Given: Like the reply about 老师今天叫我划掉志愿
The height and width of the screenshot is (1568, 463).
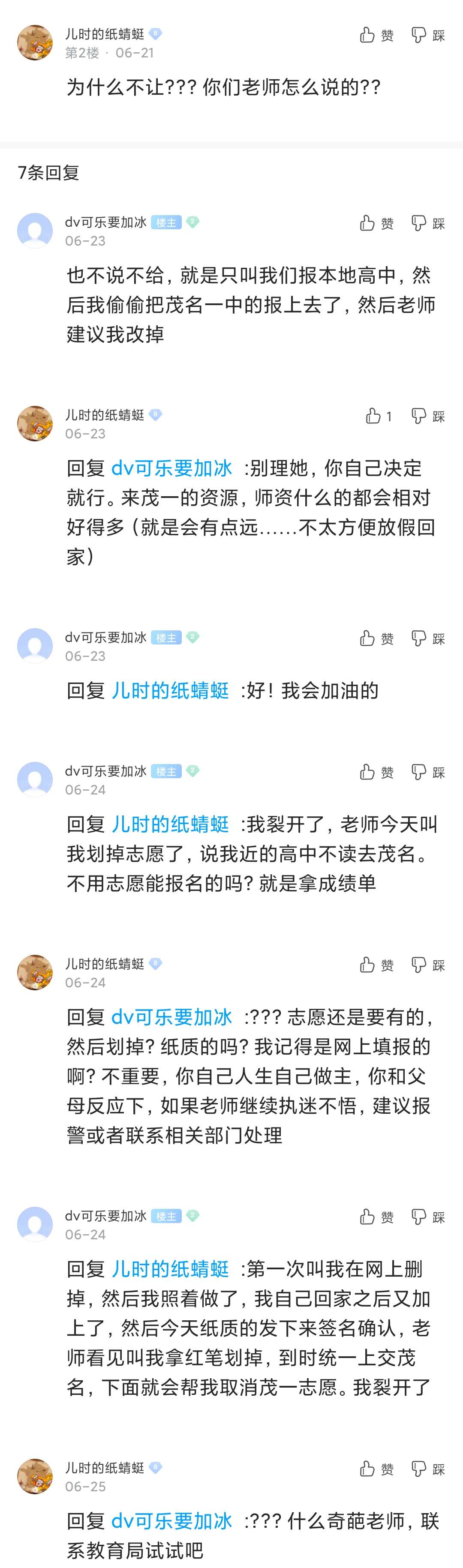Looking at the screenshot, I should (376, 773).
